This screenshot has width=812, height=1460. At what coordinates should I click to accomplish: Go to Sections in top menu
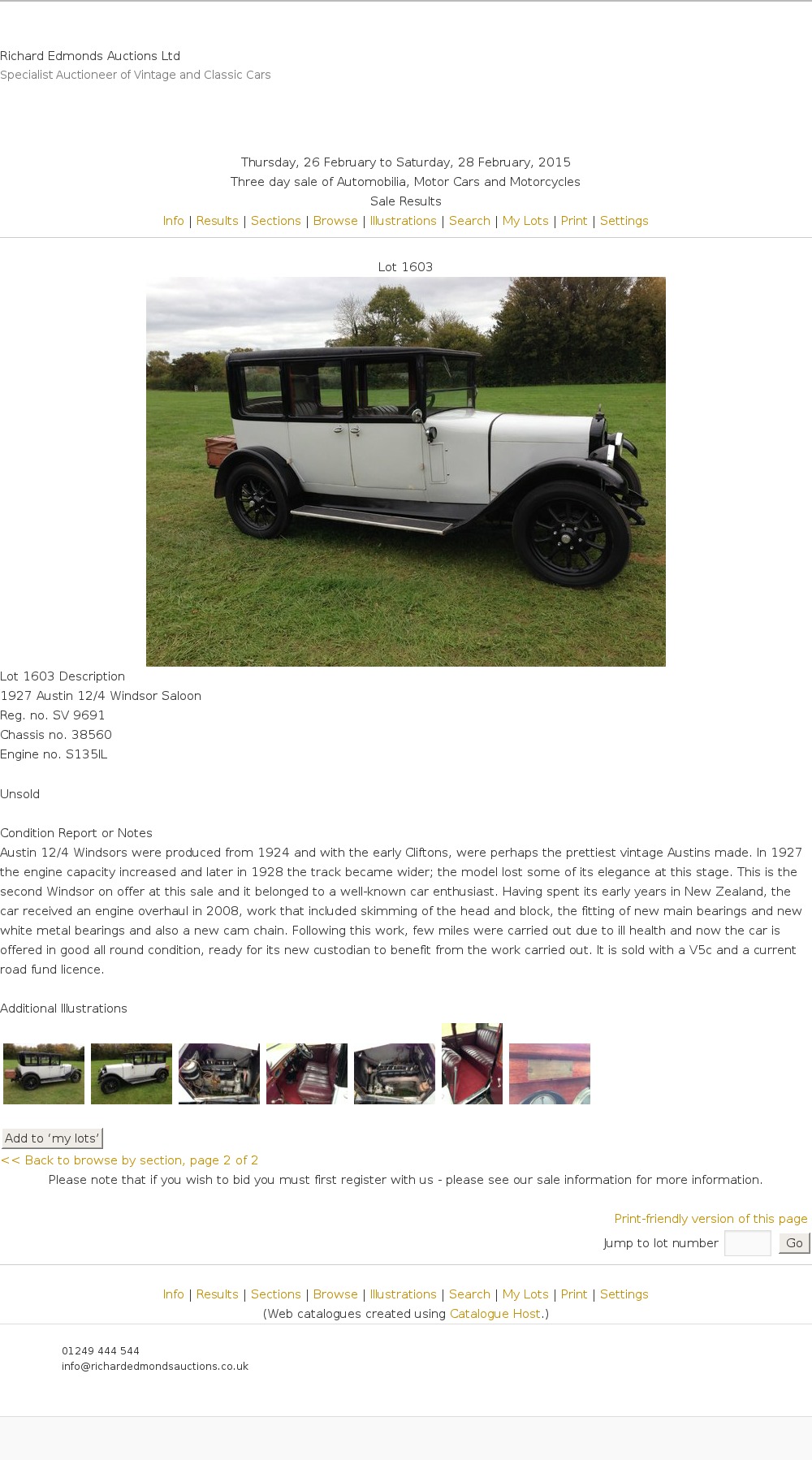[x=275, y=221]
